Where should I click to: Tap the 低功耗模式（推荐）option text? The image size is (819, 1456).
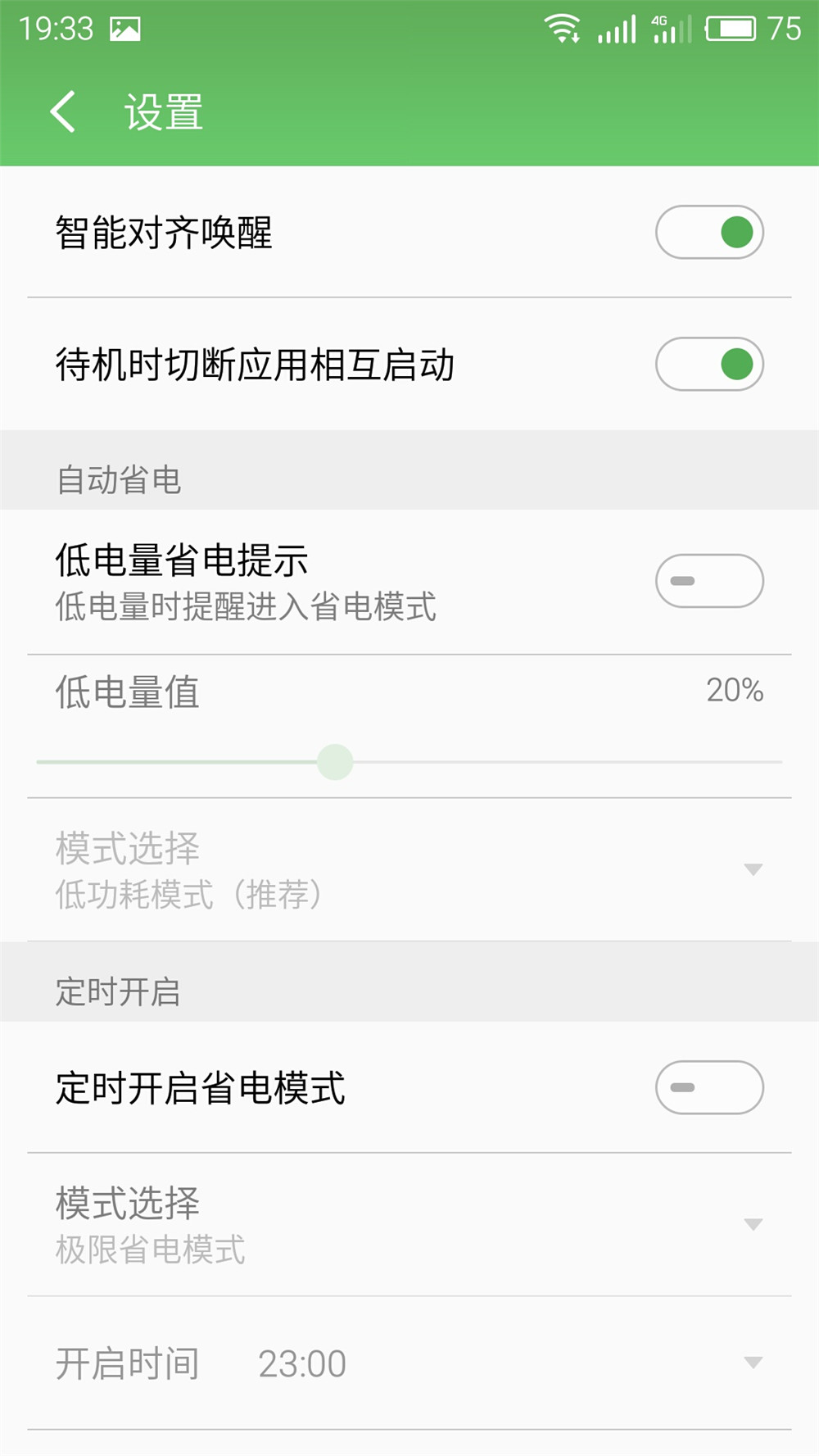189,893
